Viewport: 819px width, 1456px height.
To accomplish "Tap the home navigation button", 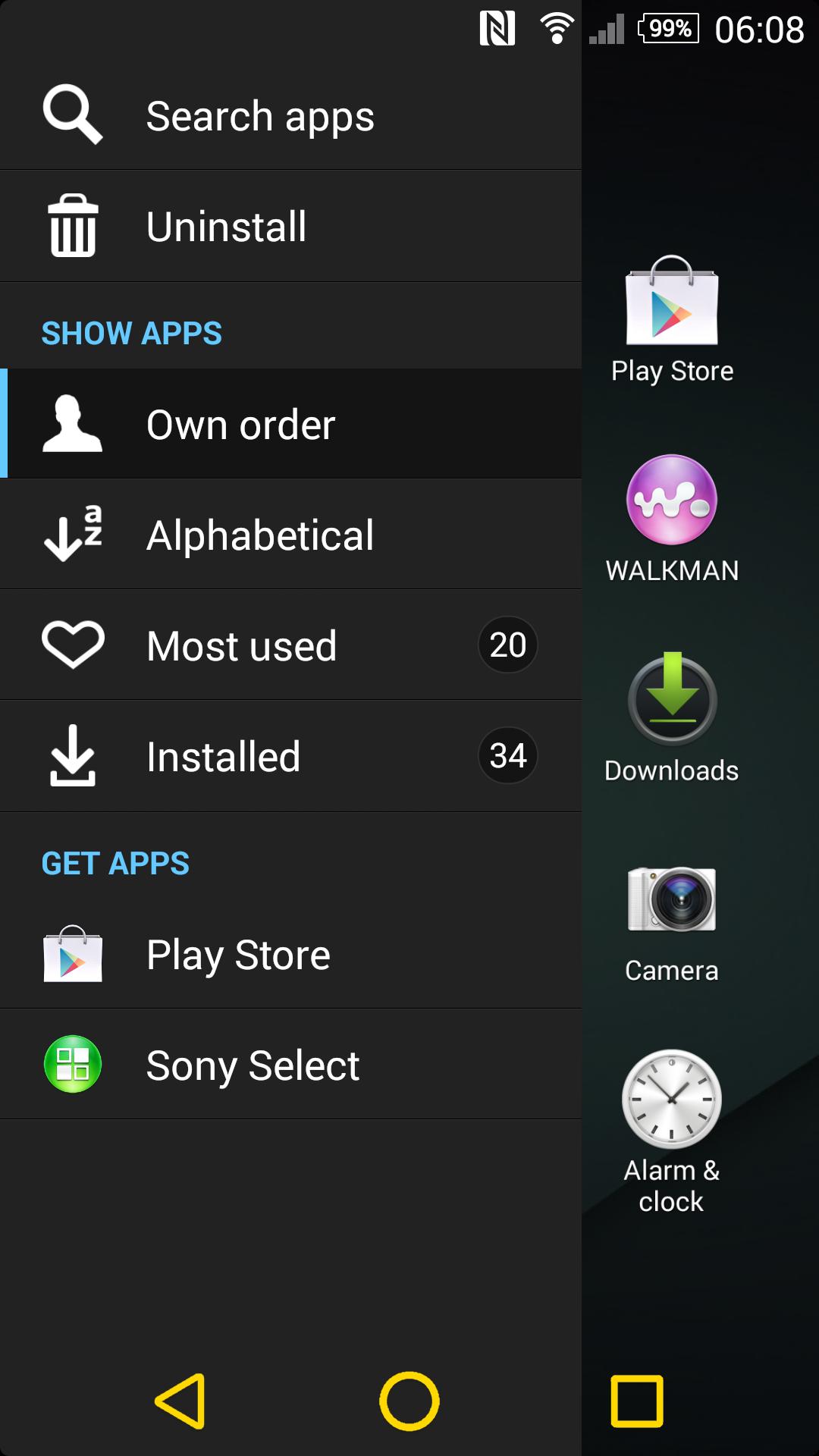I will [409, 1401].
